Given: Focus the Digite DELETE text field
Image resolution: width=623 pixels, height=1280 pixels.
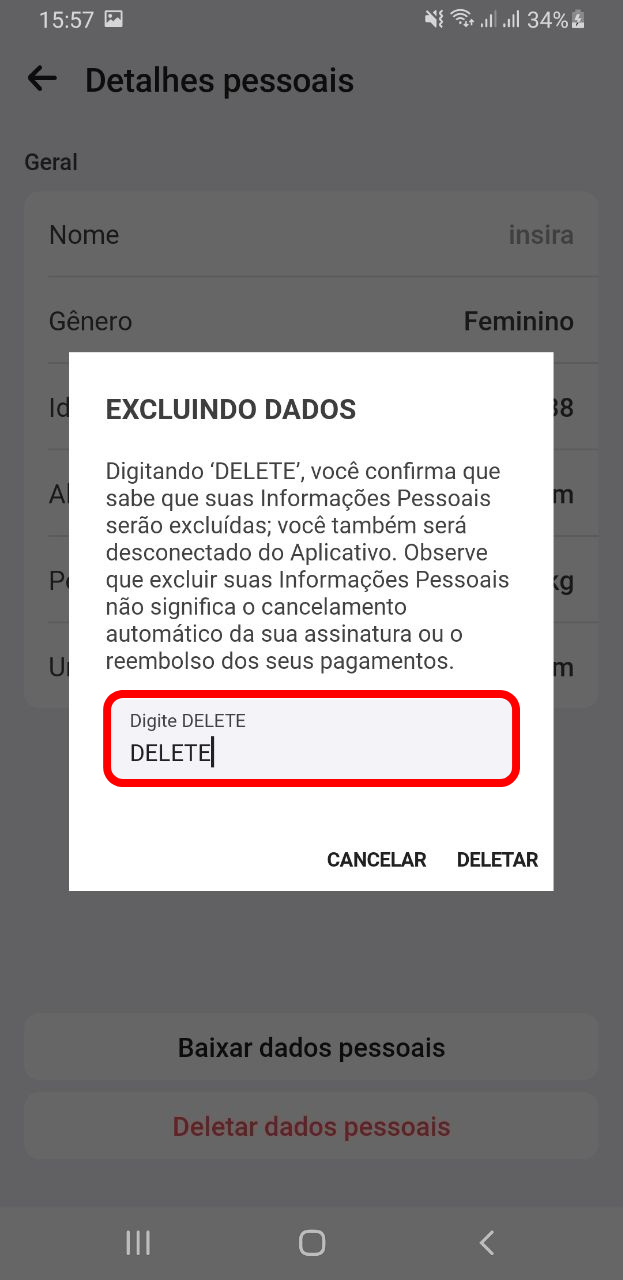Looking at the screenshot, I should 311,738.
